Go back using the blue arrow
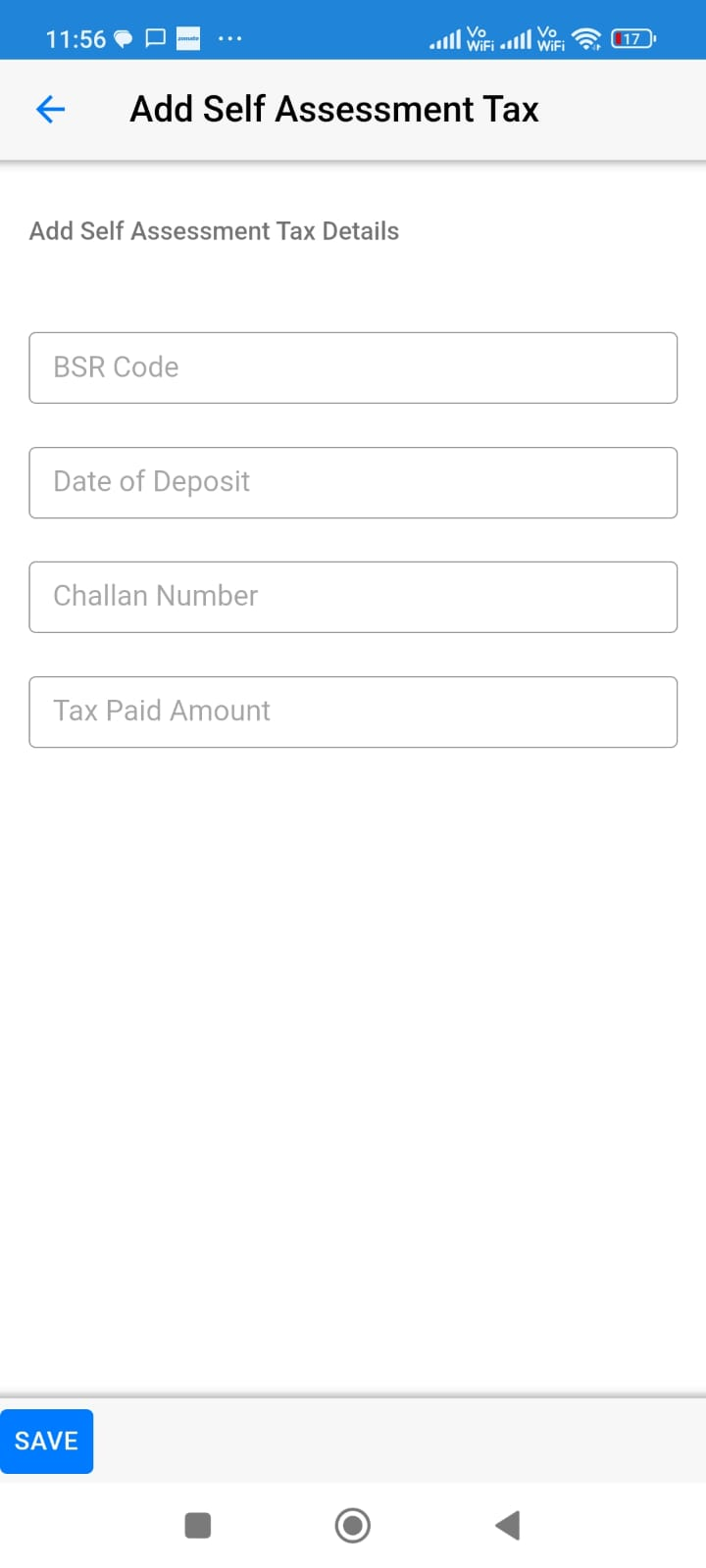 (x=50, y=109)
